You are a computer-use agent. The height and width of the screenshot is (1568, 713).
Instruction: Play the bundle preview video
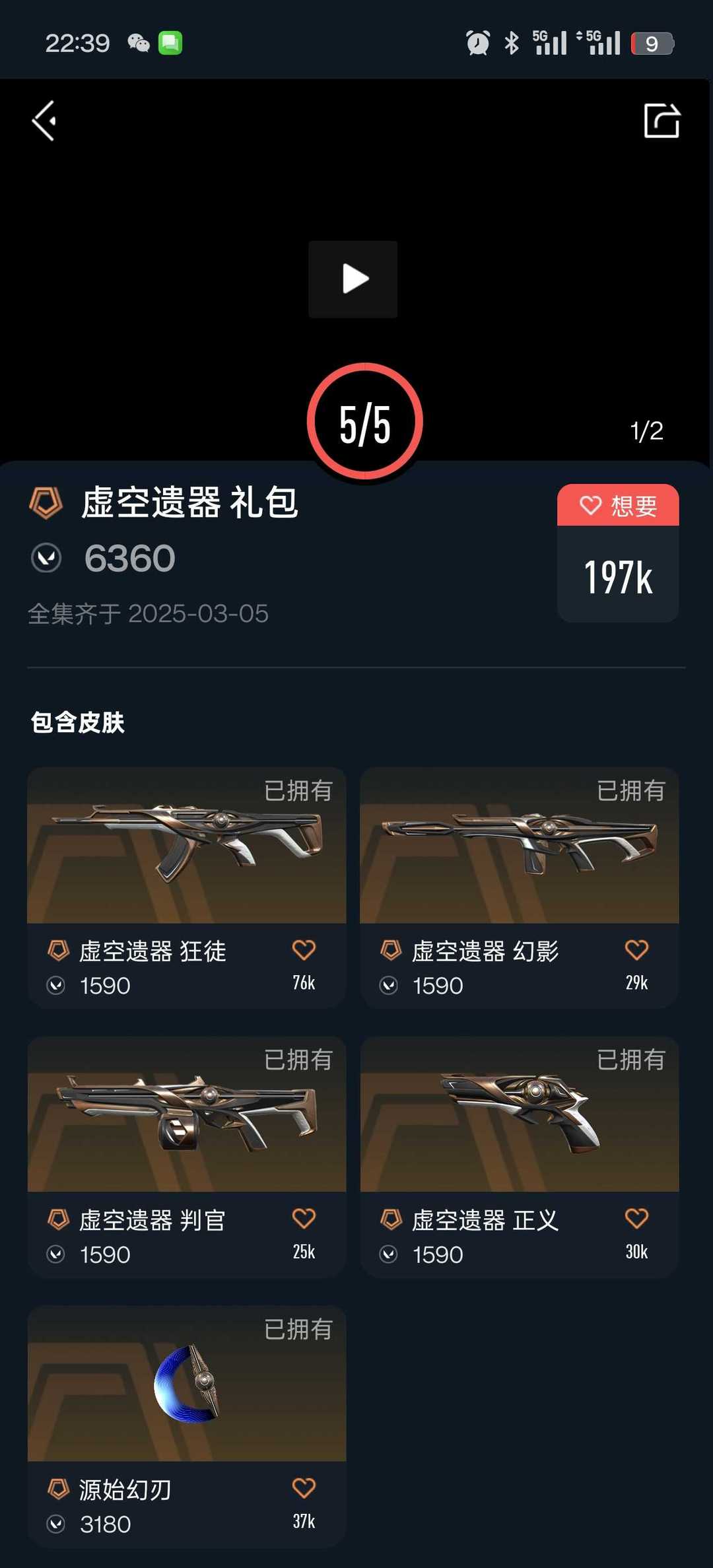(353, 279)
